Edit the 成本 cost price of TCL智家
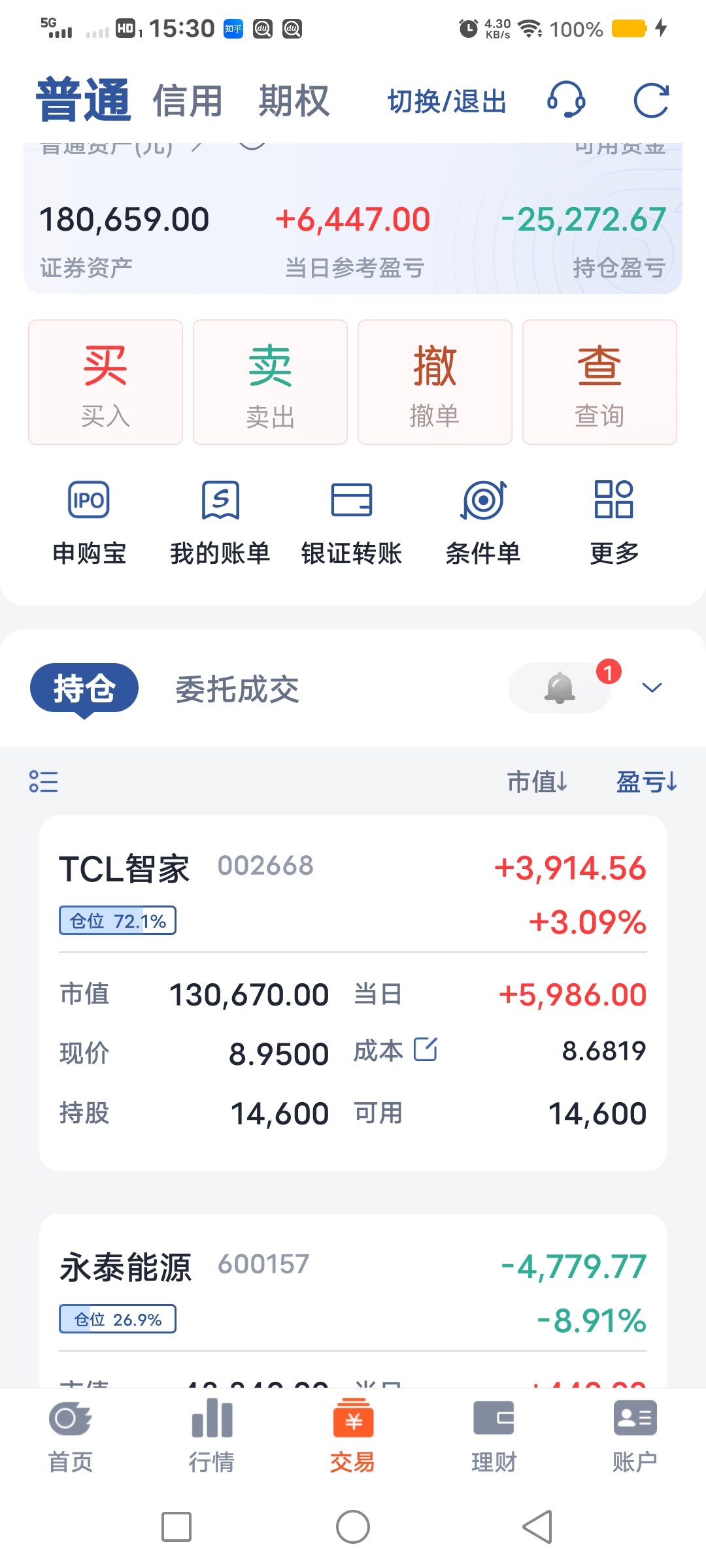The width and height of the screenshot is (706, 1568). (x=425, y=1048)
